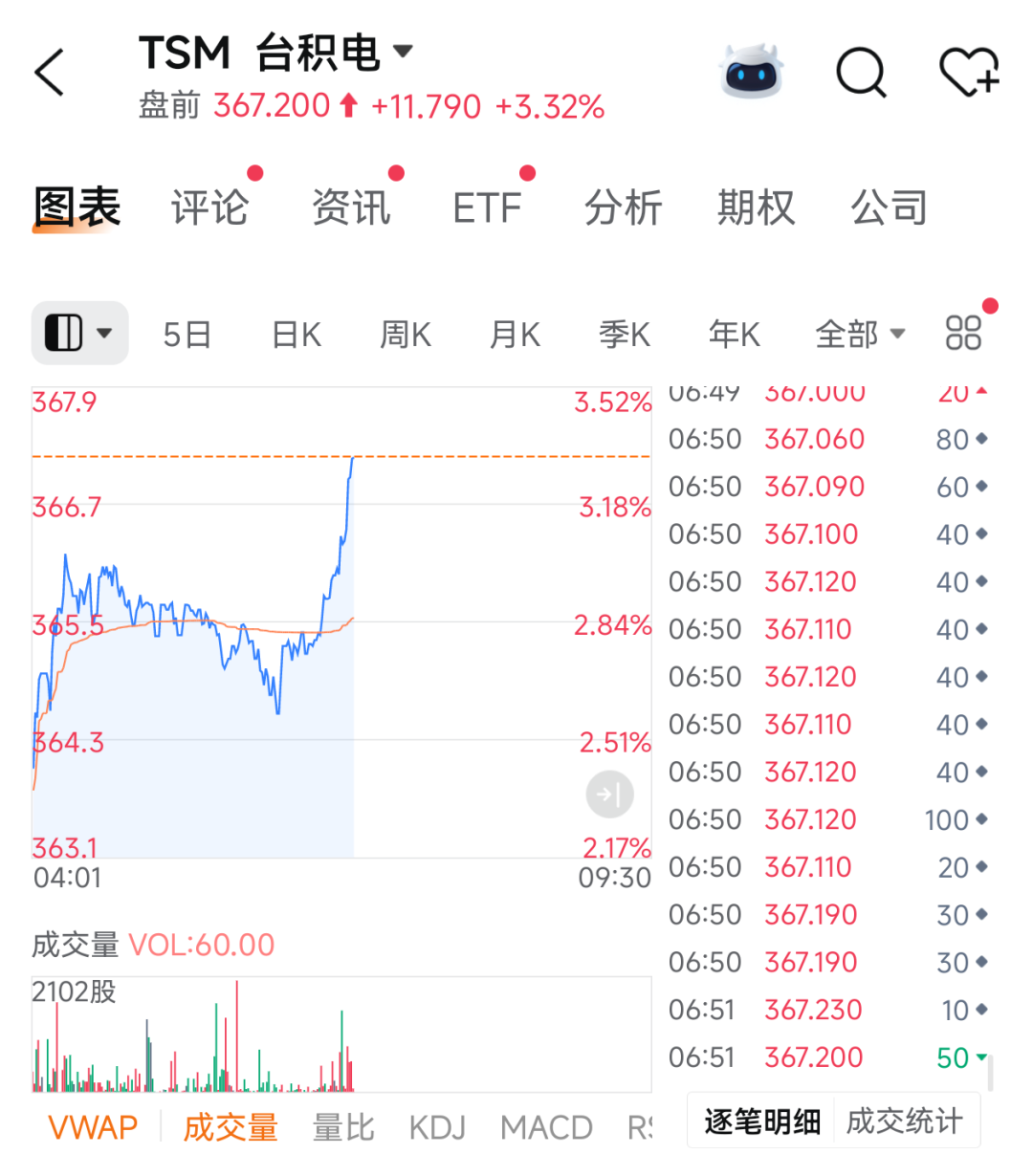Image resolution: width=1033 pixels, height=1176 pixels.
Task: Open the KDJ indicator
Action: point(436,1127)
